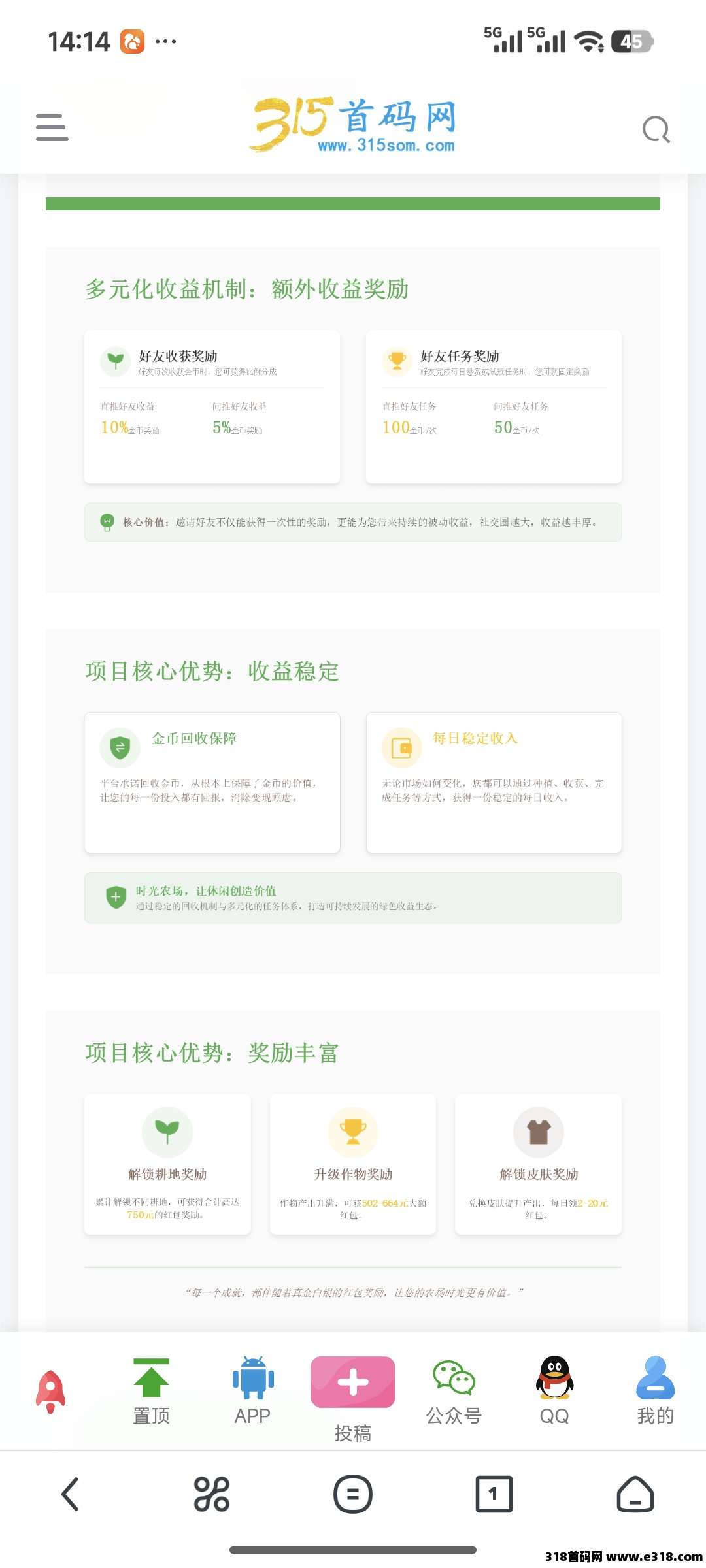706x1568 pixels.
Task: Tap the rocket icon to scroll top
Action: coord(50,1392)
